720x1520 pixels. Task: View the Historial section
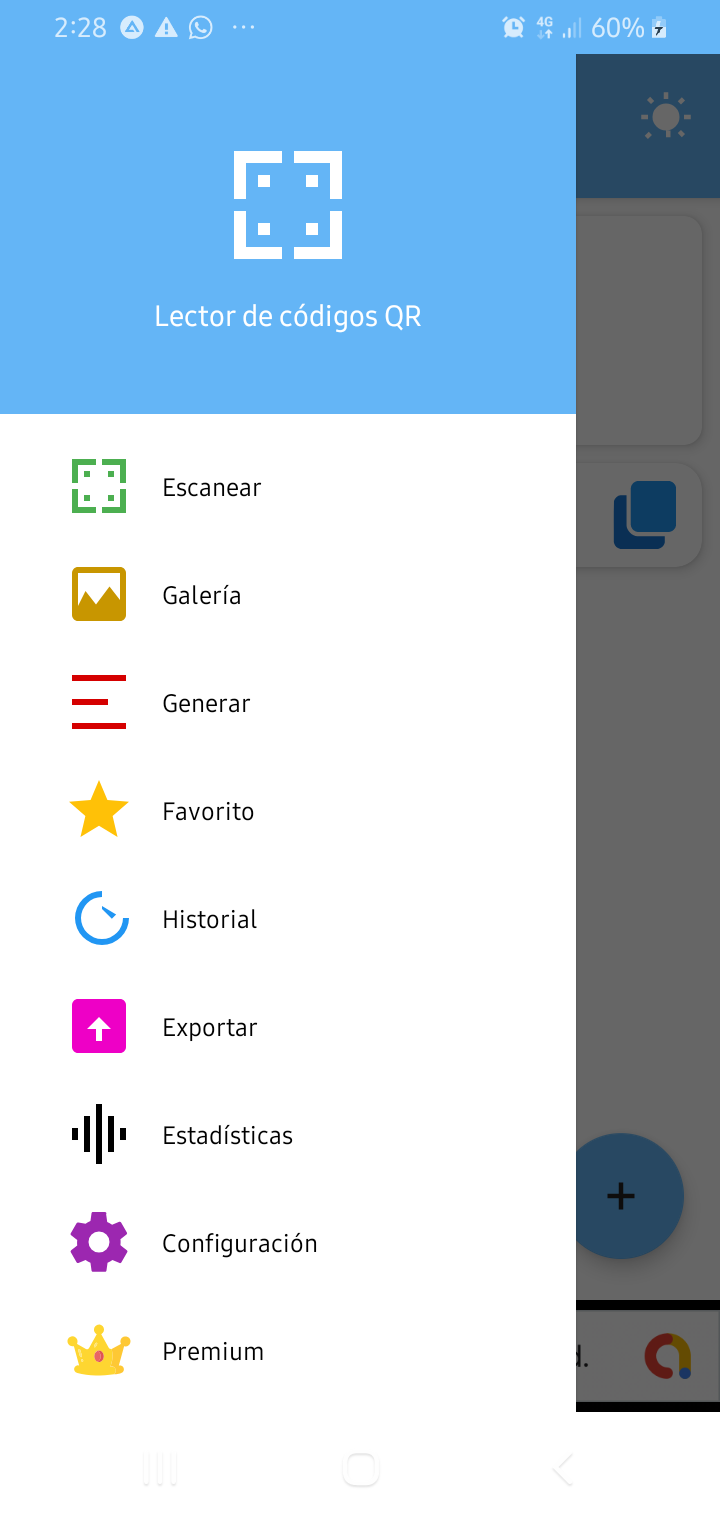click(209, 919)
